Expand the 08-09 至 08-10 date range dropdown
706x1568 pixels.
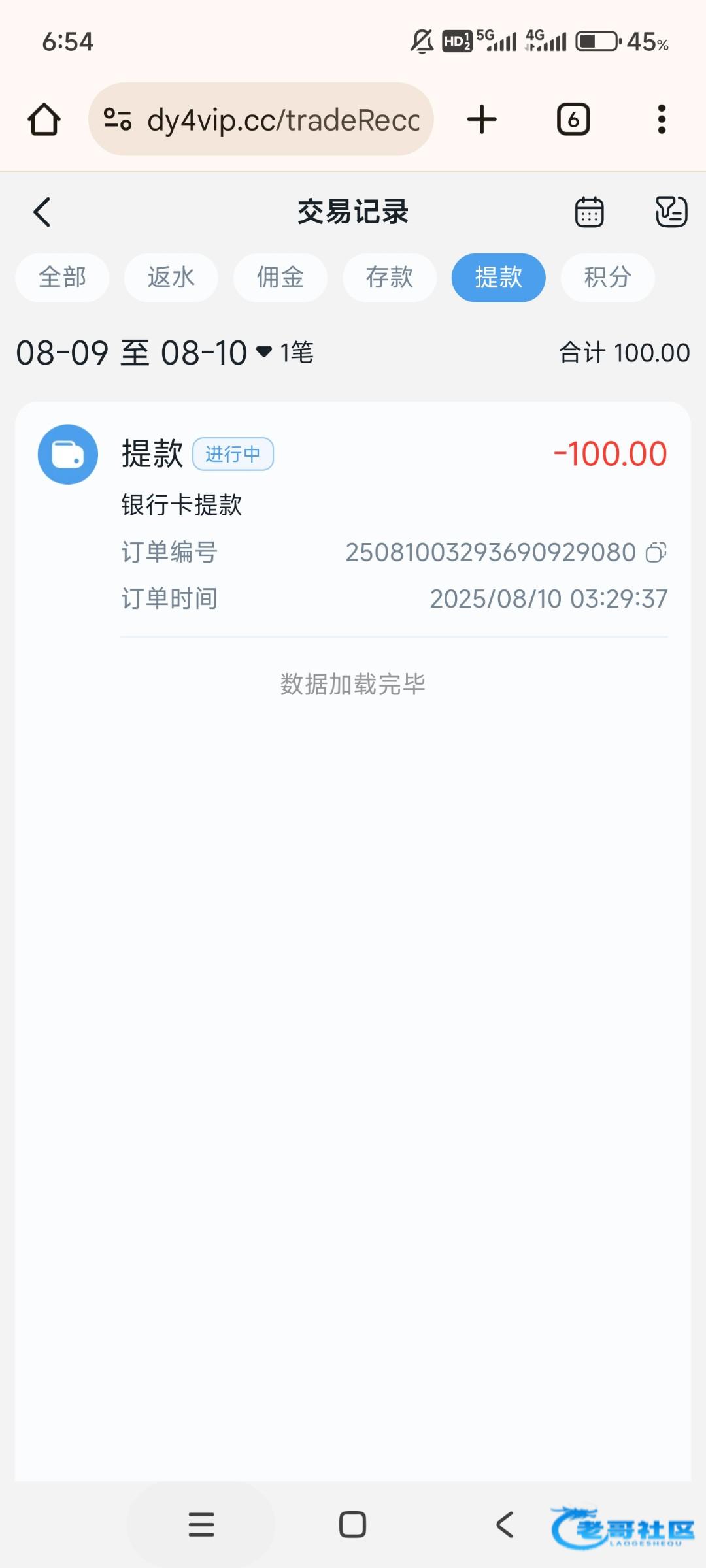pyautogui.click(x=144, y=353)
